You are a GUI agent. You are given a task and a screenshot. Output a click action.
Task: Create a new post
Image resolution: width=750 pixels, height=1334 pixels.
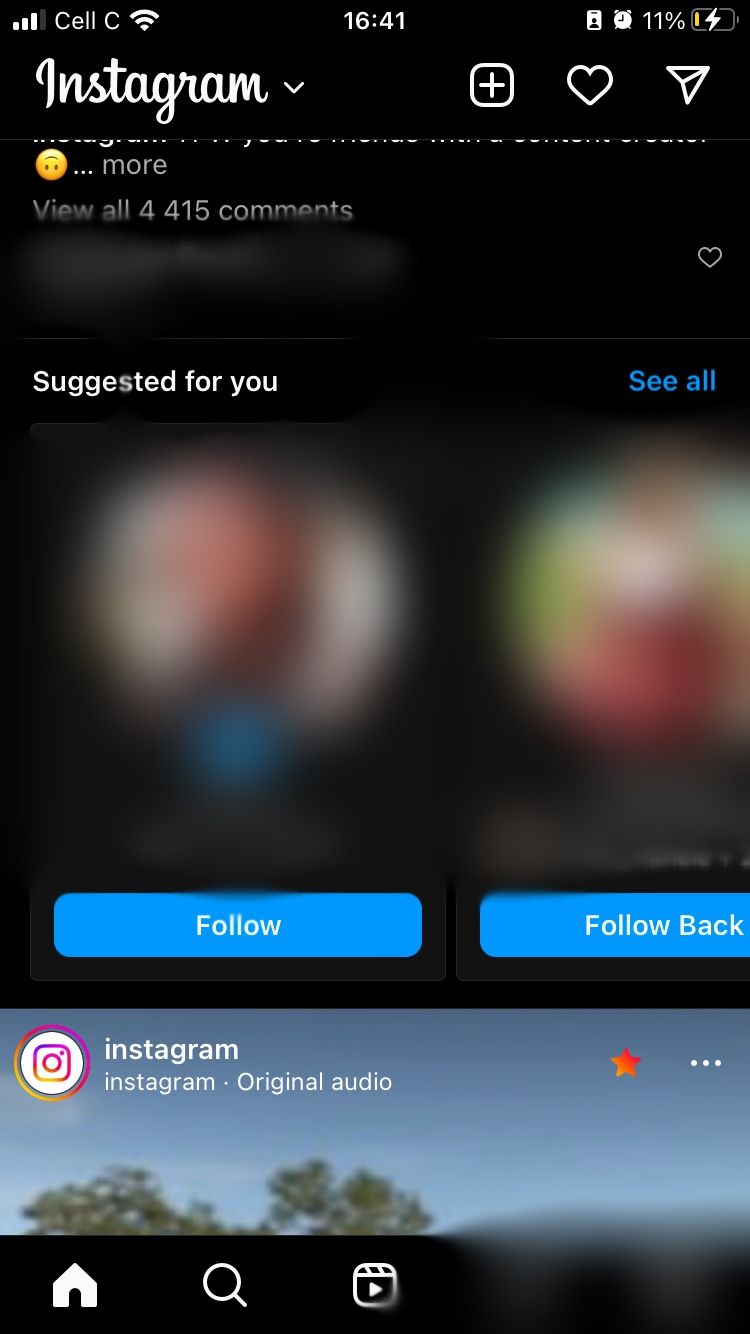[x=492, y=86]
